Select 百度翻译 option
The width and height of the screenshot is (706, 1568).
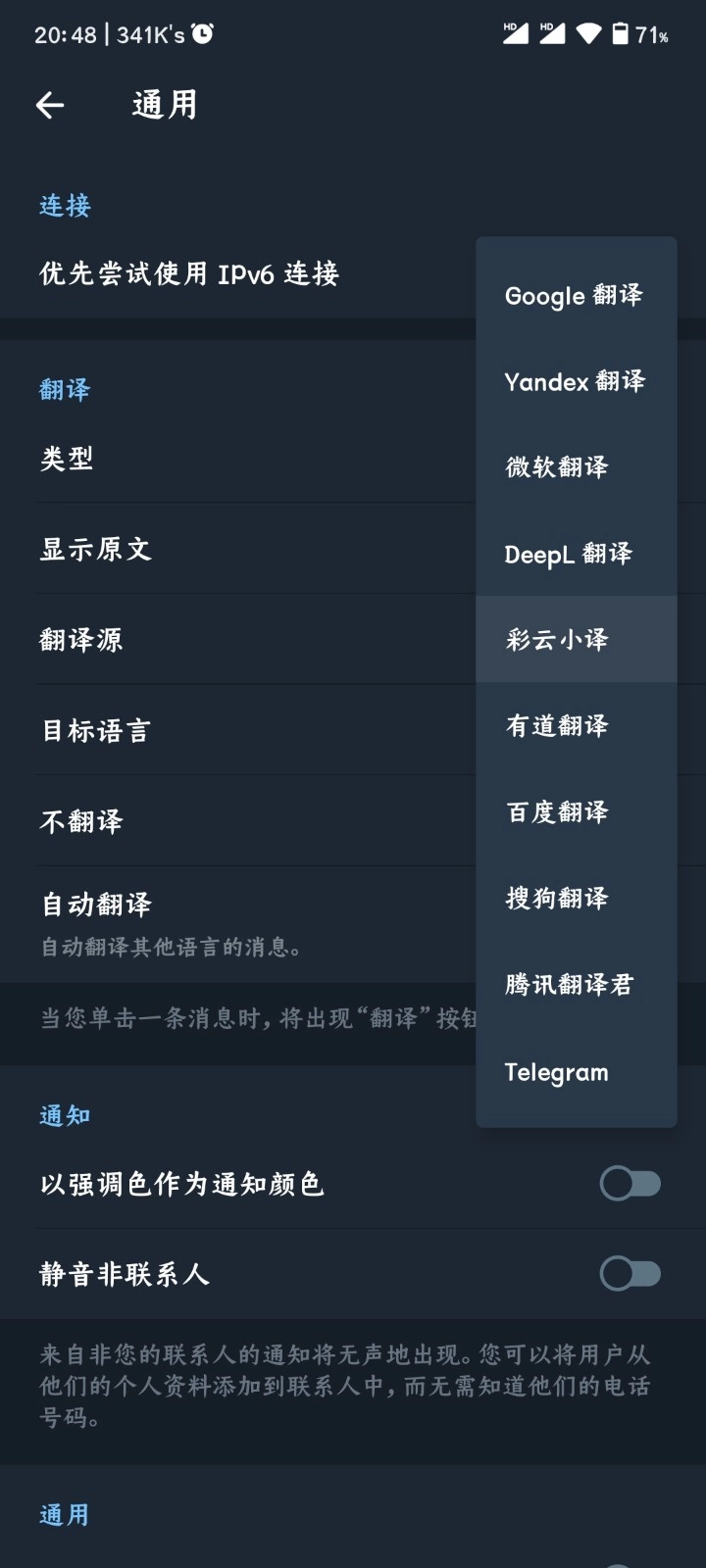point(557,811)
